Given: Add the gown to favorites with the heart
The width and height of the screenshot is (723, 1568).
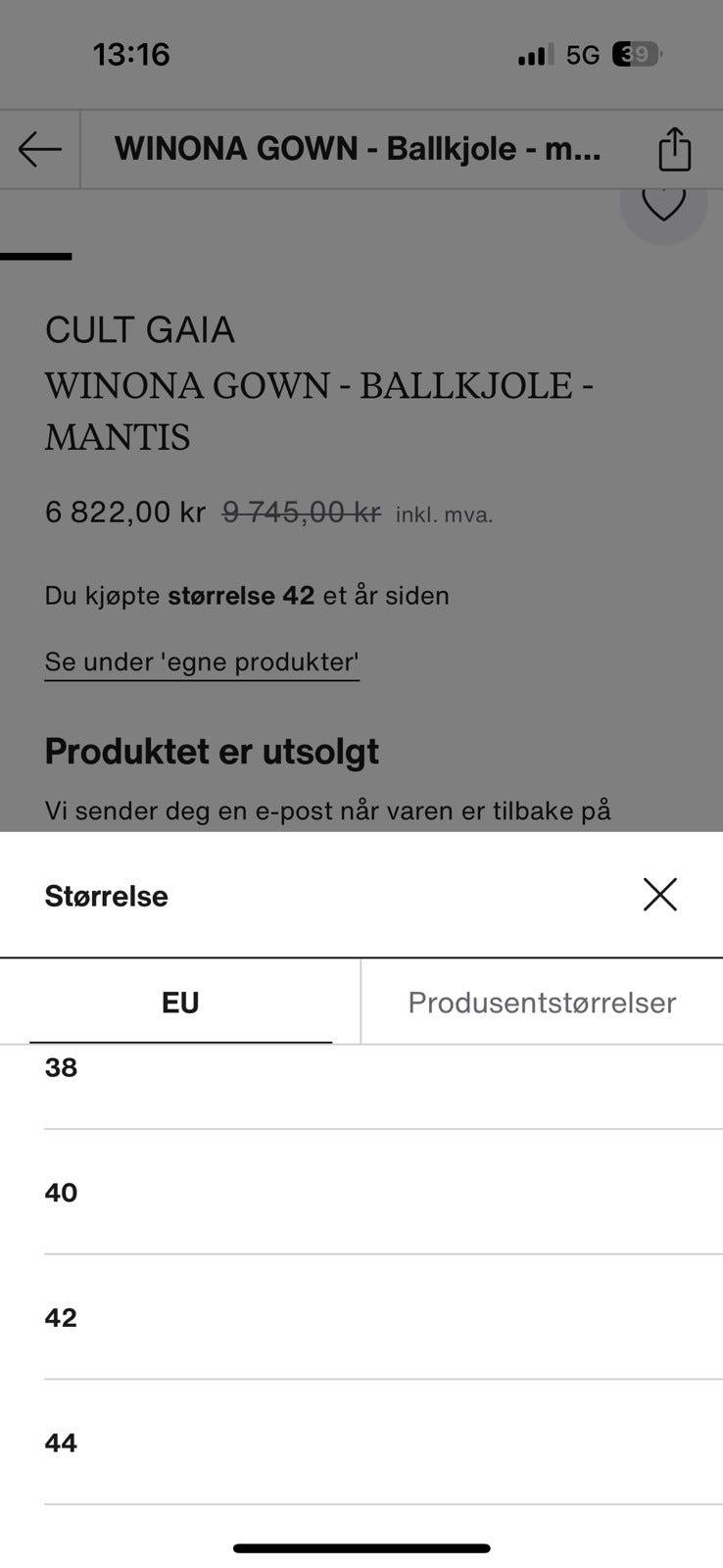Looking at the screenshot, I should 663,202.
